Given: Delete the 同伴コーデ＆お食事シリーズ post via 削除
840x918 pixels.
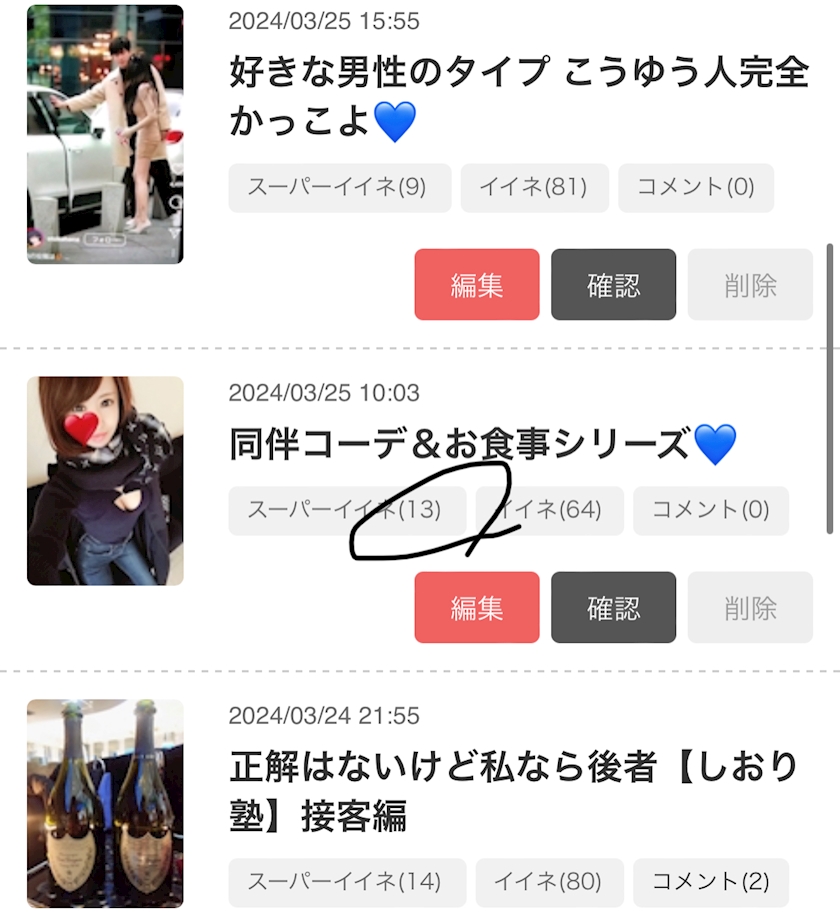Looking at the screenshot, I should point(749,607).
